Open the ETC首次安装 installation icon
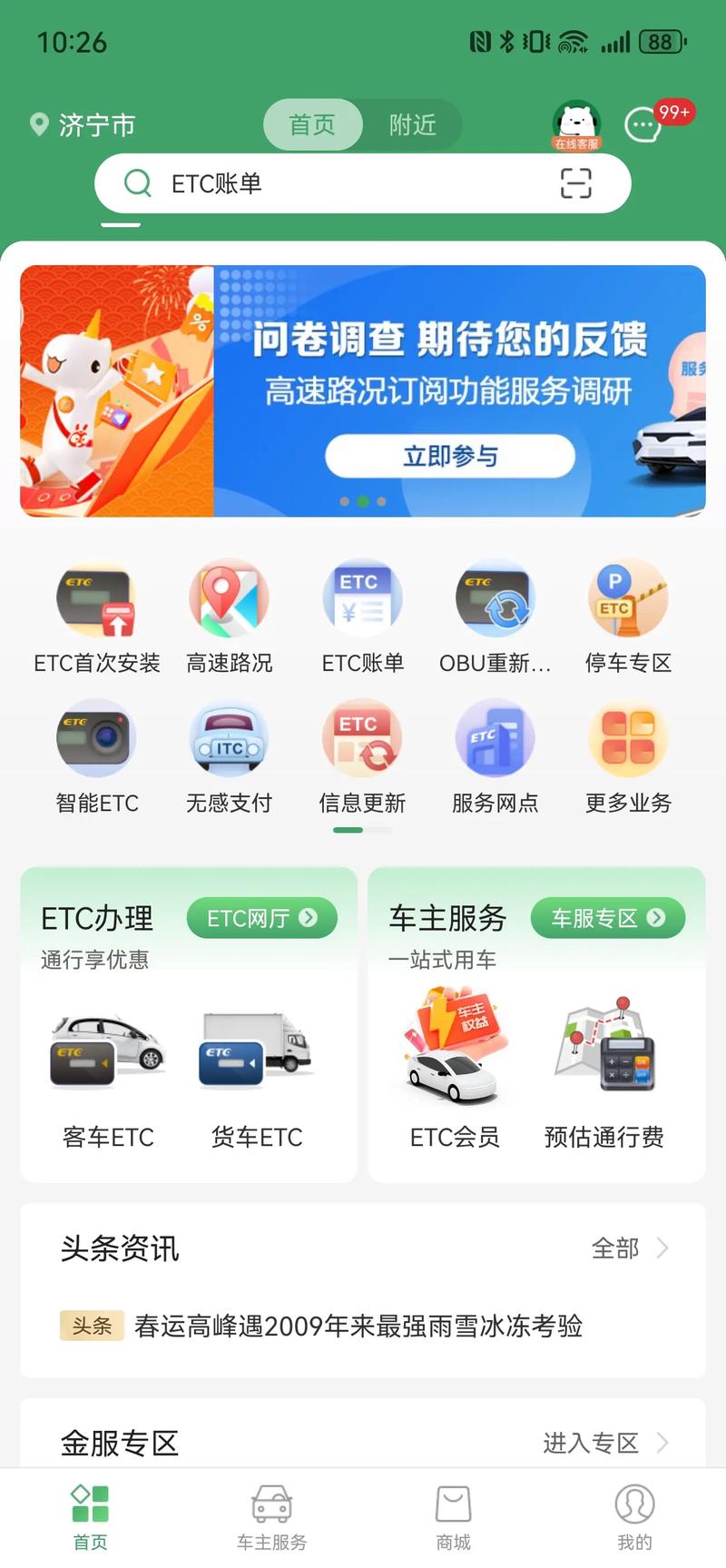This screenshot has width=726, height=1568. [95, 615]
